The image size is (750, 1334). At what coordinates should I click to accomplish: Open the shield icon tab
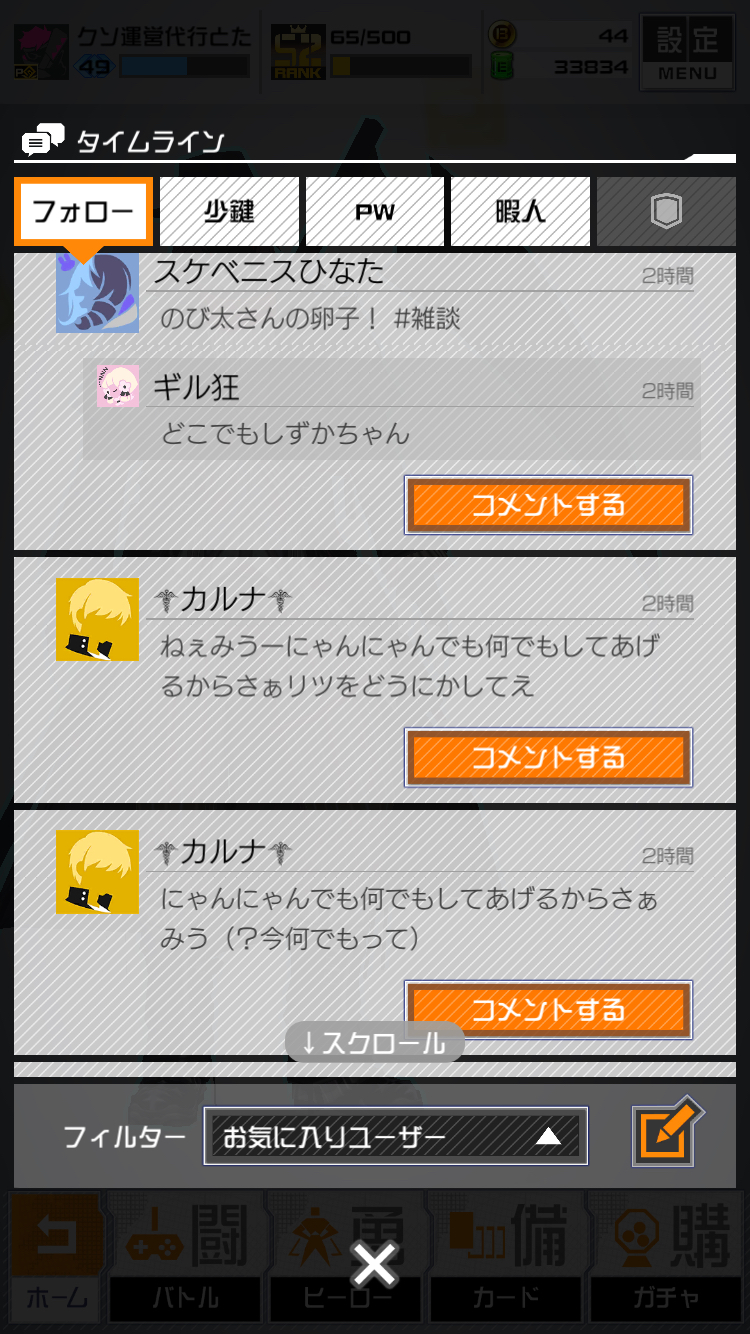666,211
